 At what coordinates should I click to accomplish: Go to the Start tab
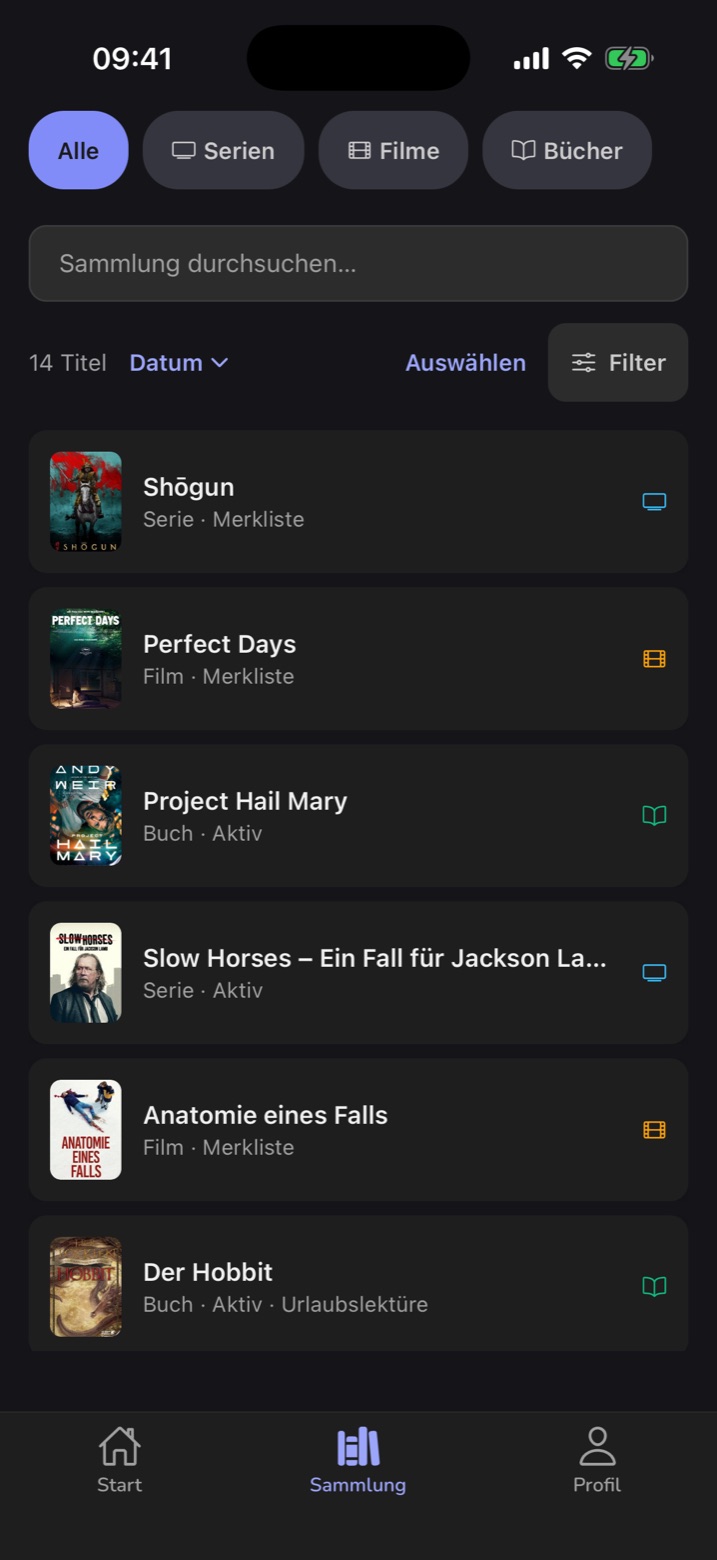point(119,1460)
